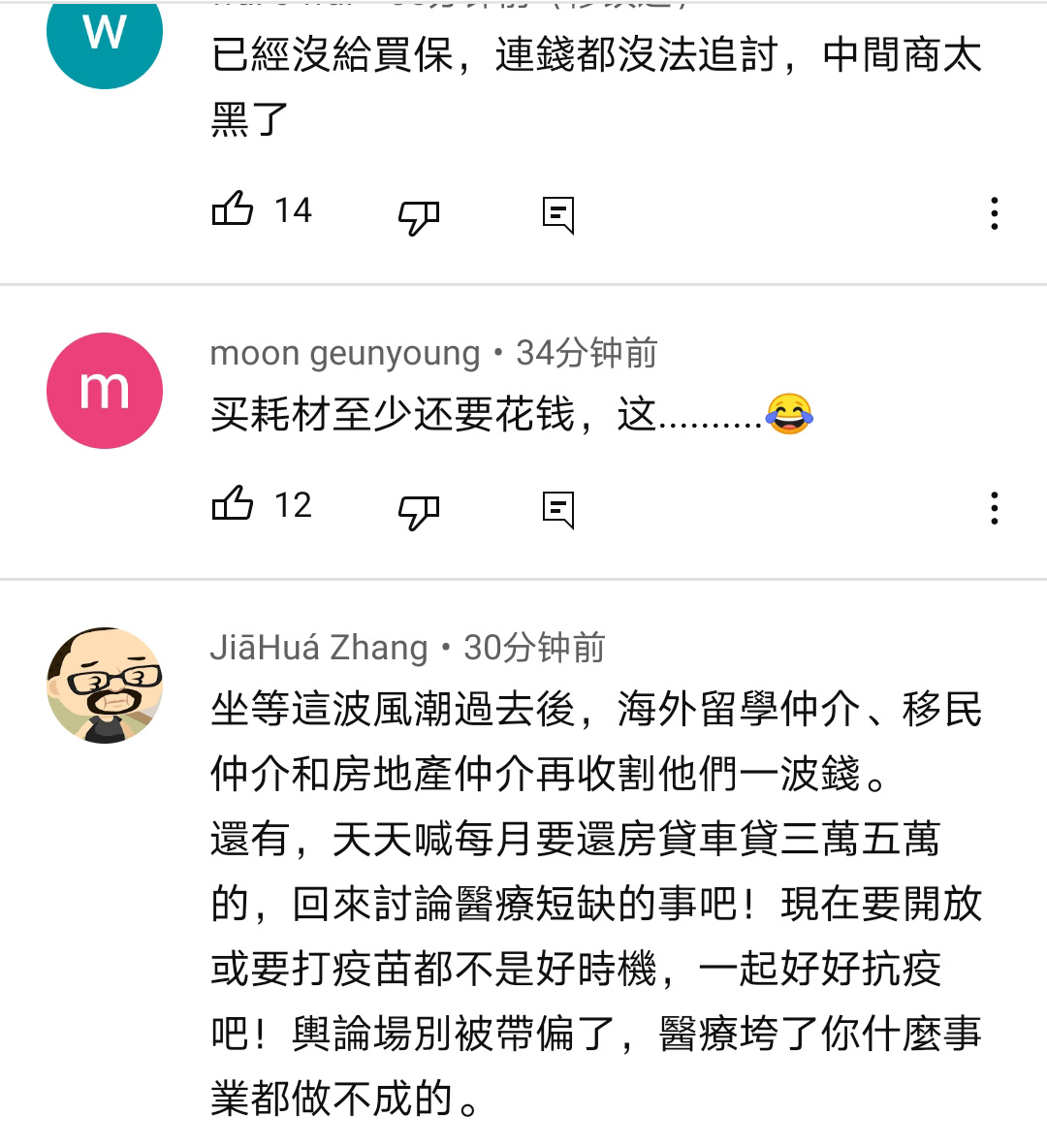Image resolution: width=1047 pixels, height=1148 pixels.
Task: Open JiāHuá Zhang's profile avatar
Action: point(105,685)
